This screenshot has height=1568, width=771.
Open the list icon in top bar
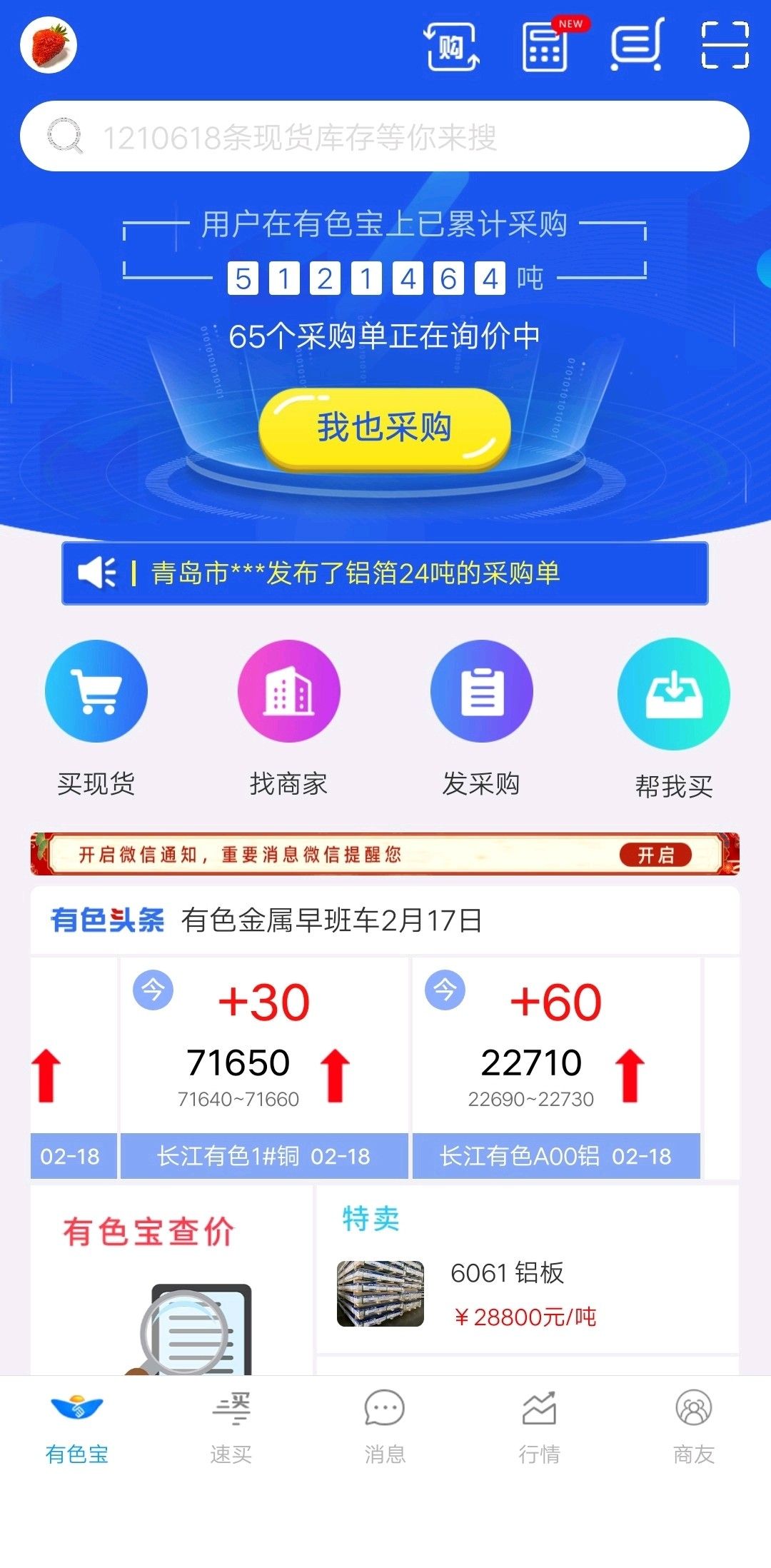[637, 45]
